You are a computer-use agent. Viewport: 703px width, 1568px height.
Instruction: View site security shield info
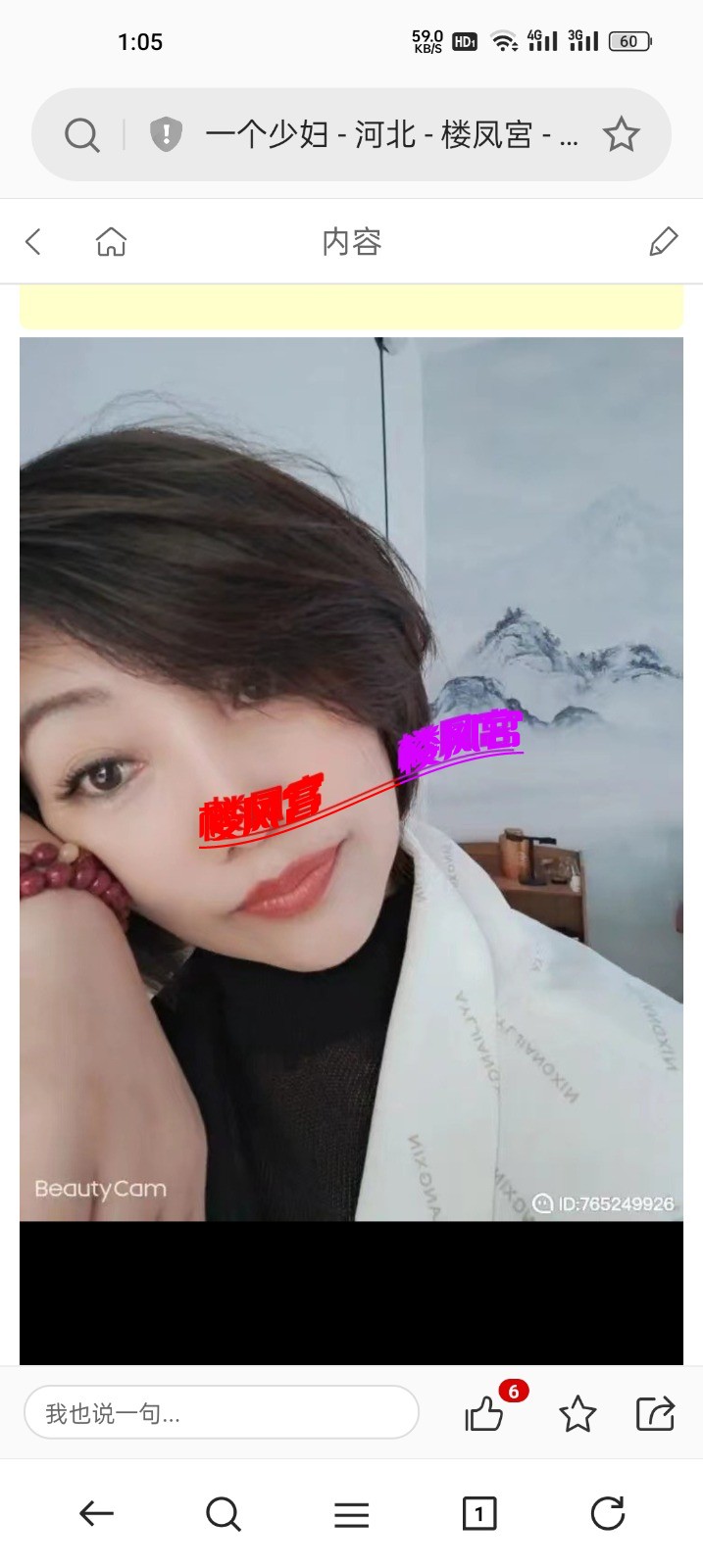point(166,134)
